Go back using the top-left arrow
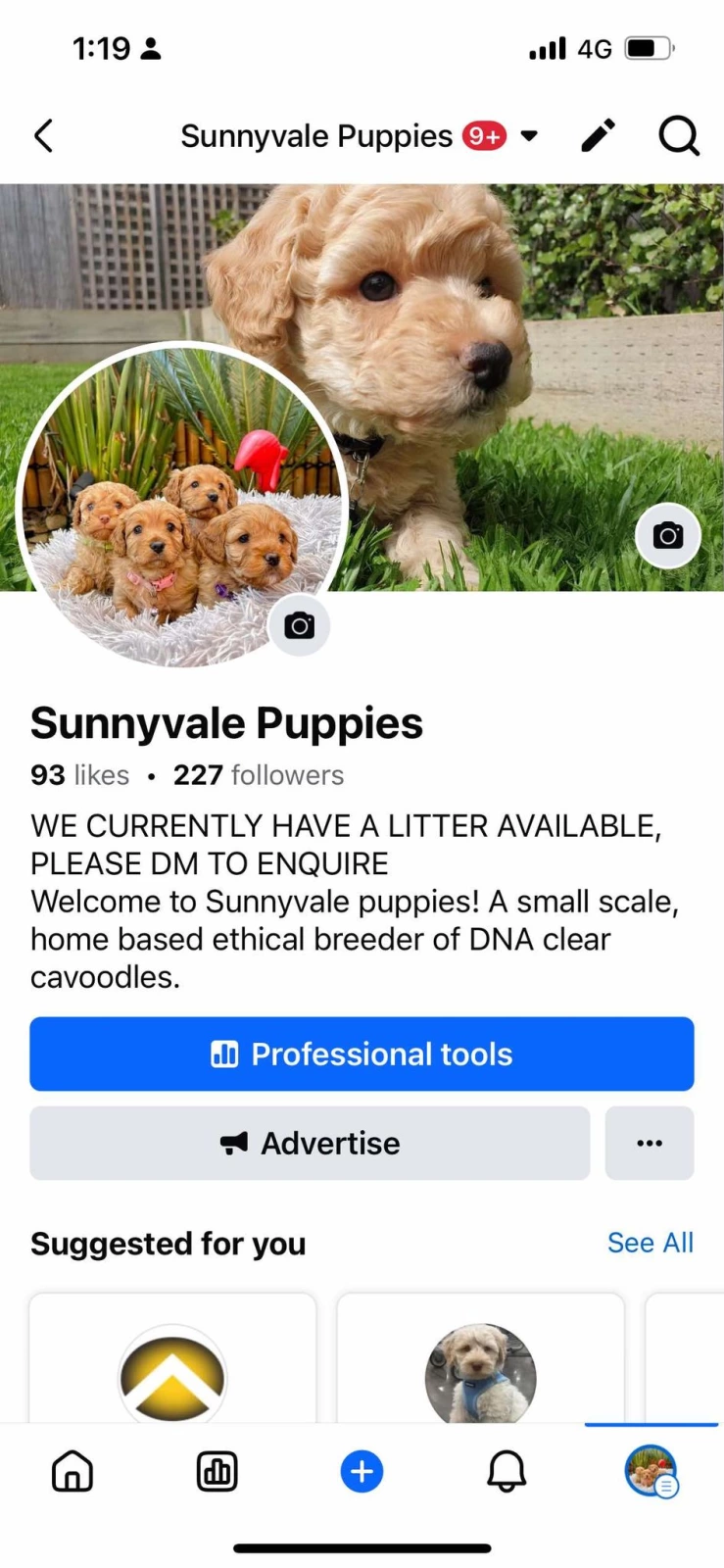 click(x=43, y=135)
